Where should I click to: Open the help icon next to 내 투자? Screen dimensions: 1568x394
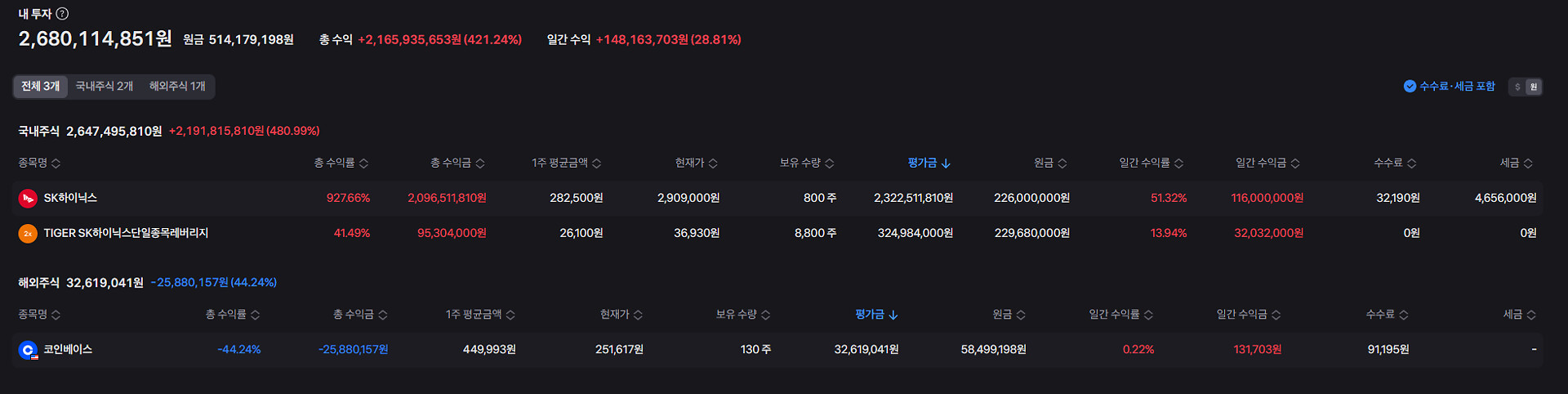click(62, 14)
